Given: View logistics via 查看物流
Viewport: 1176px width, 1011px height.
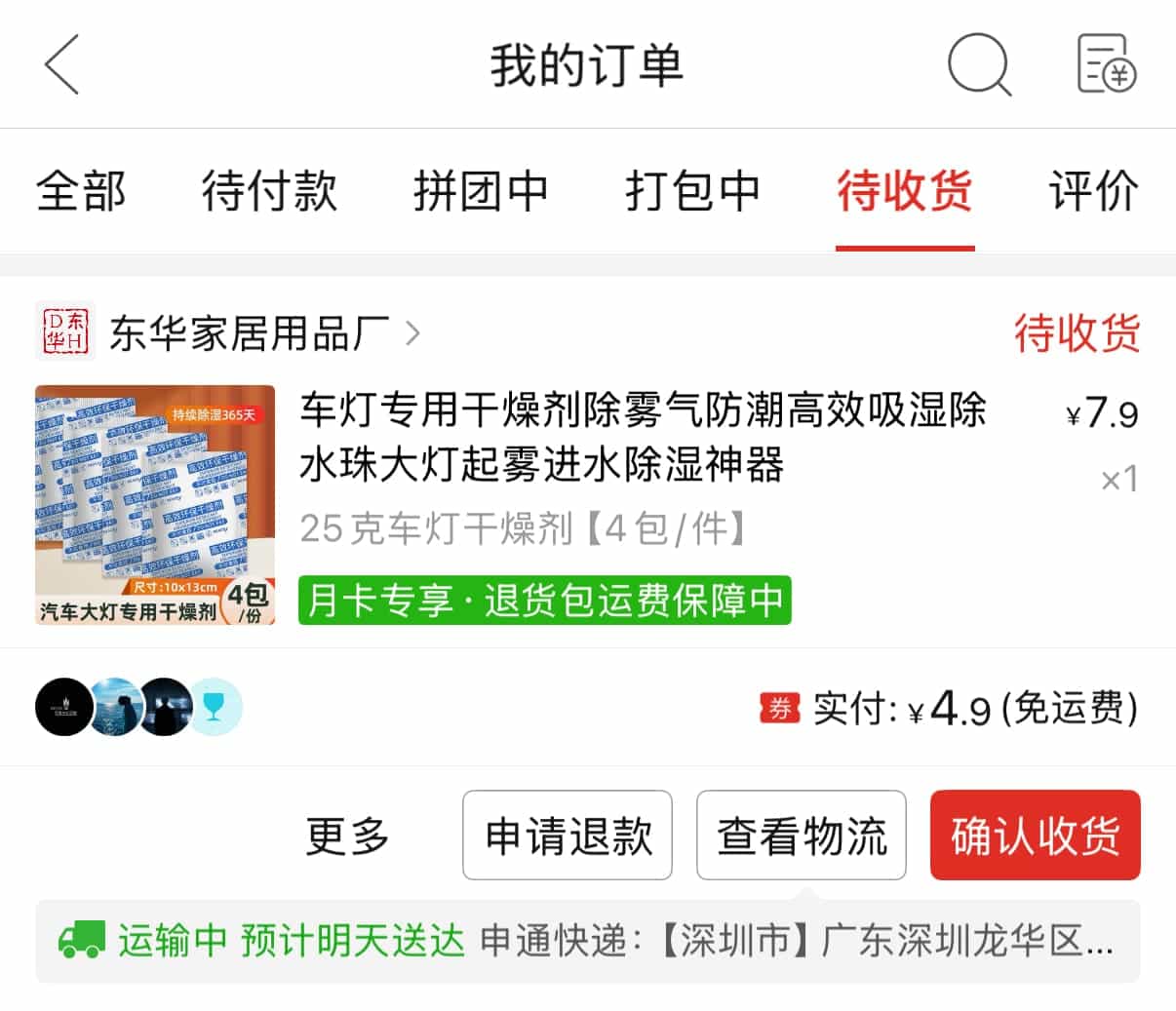Looking at the screenshot, I should pos(802,836).
